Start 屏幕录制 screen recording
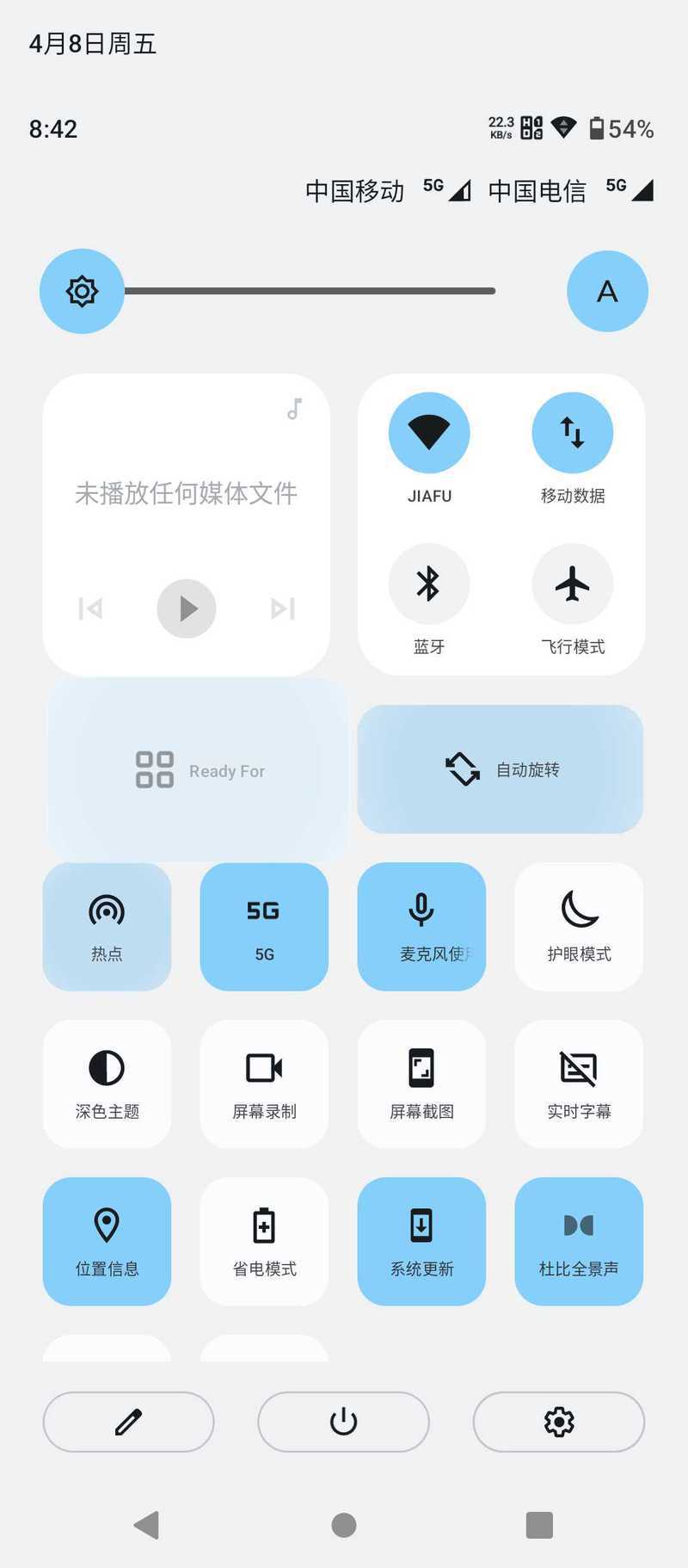This screenshot has width=688, height=1568. 264,1084
